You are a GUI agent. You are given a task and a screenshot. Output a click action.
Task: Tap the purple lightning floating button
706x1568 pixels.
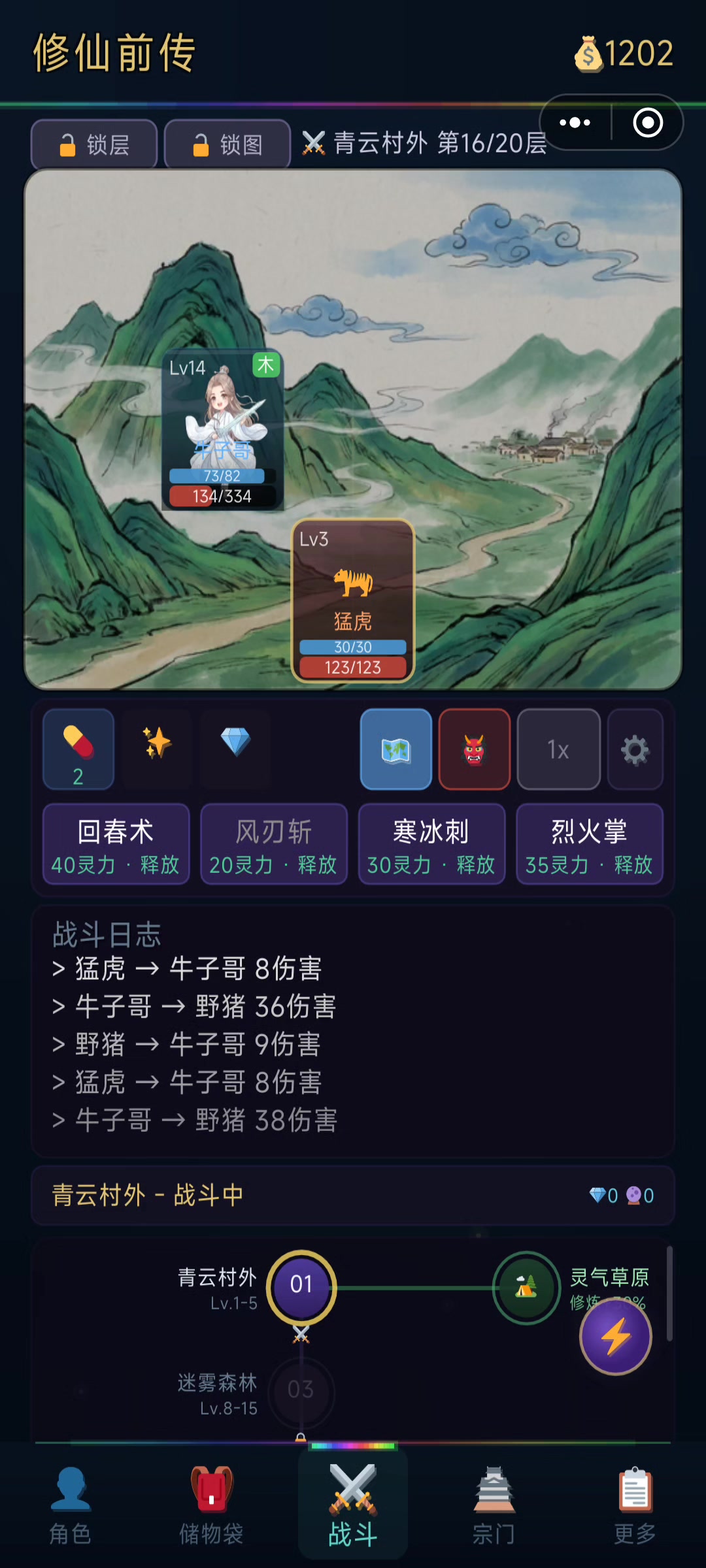point(615,1337)
